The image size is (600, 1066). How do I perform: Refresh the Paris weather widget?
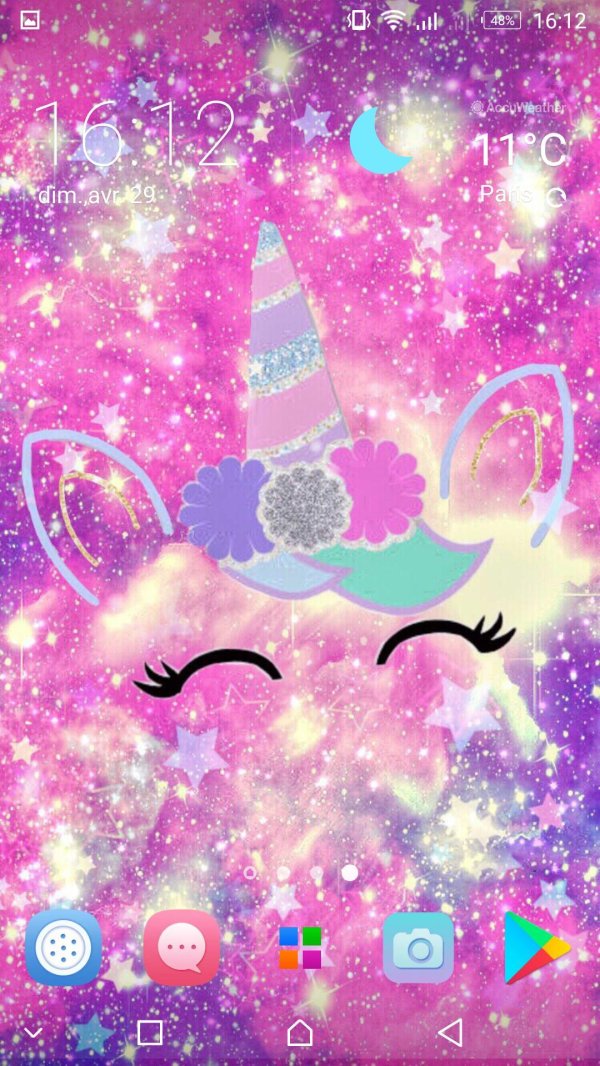point(557,197)
